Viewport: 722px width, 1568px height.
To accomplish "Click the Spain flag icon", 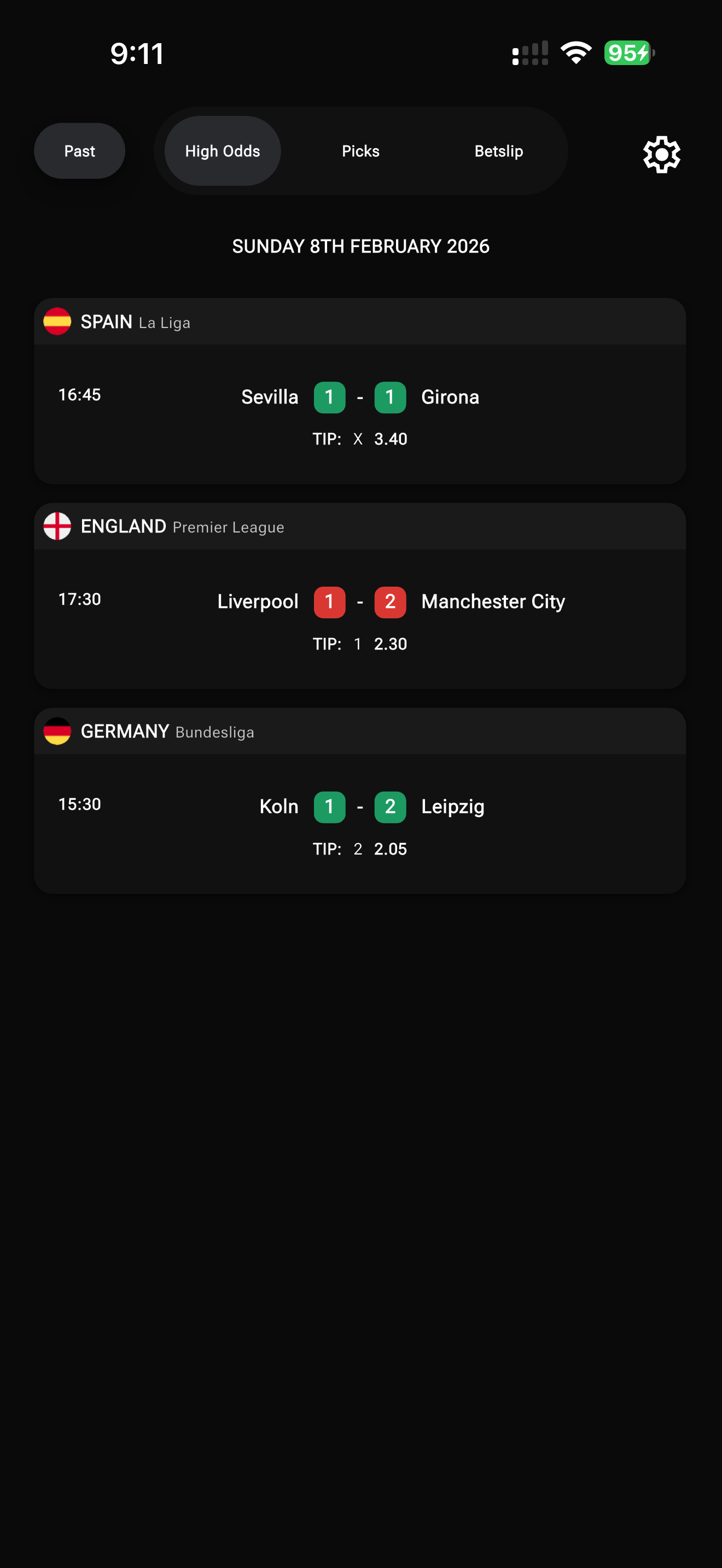I will point(58,321).
